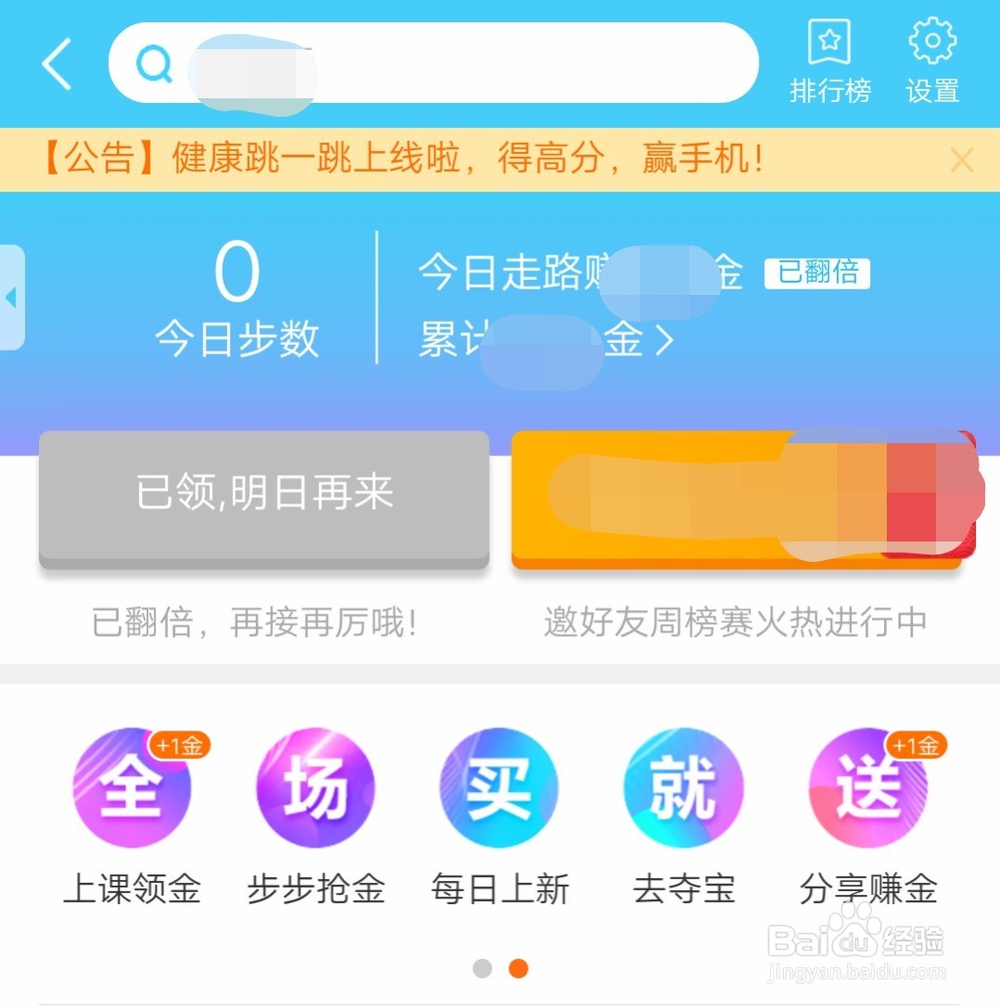1000x1007 pixels.
Task: Open 邀好友周榜赛火热进行中 link
Action: point(737,622)
